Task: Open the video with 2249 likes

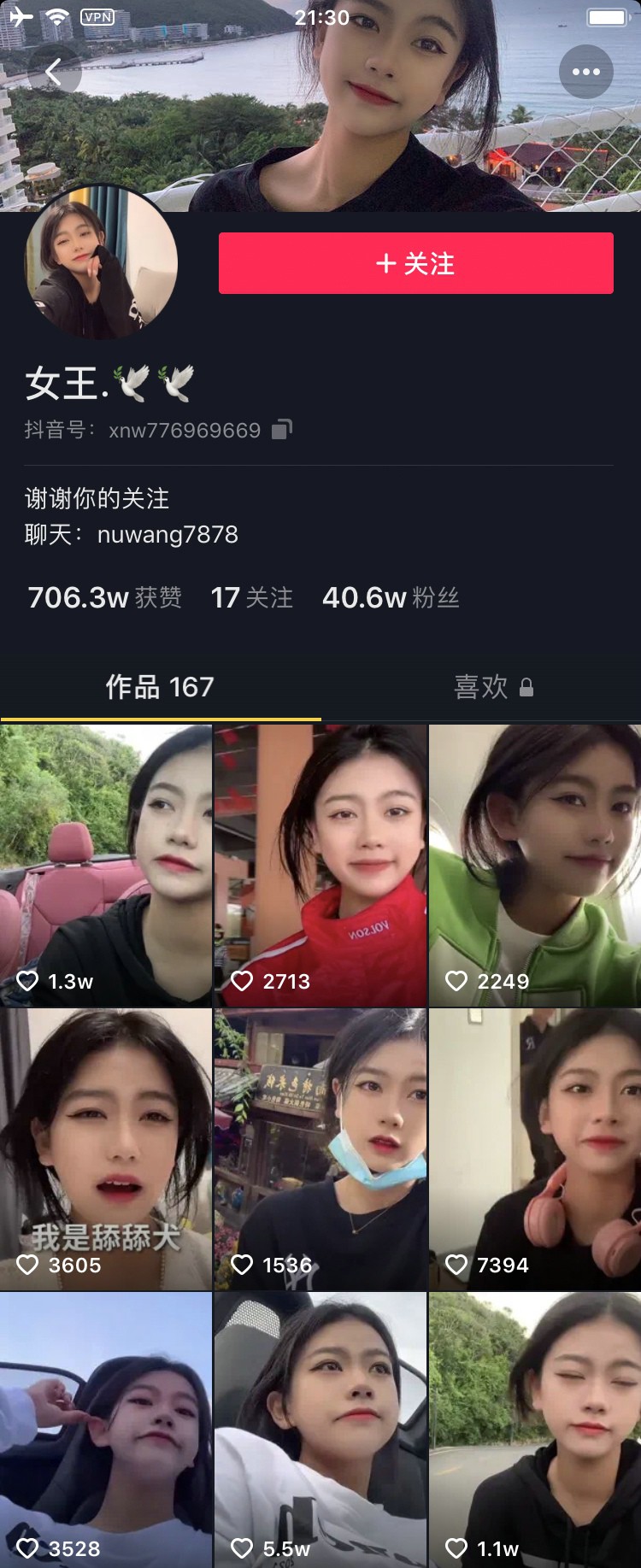Action: click(x=535, y=865)
